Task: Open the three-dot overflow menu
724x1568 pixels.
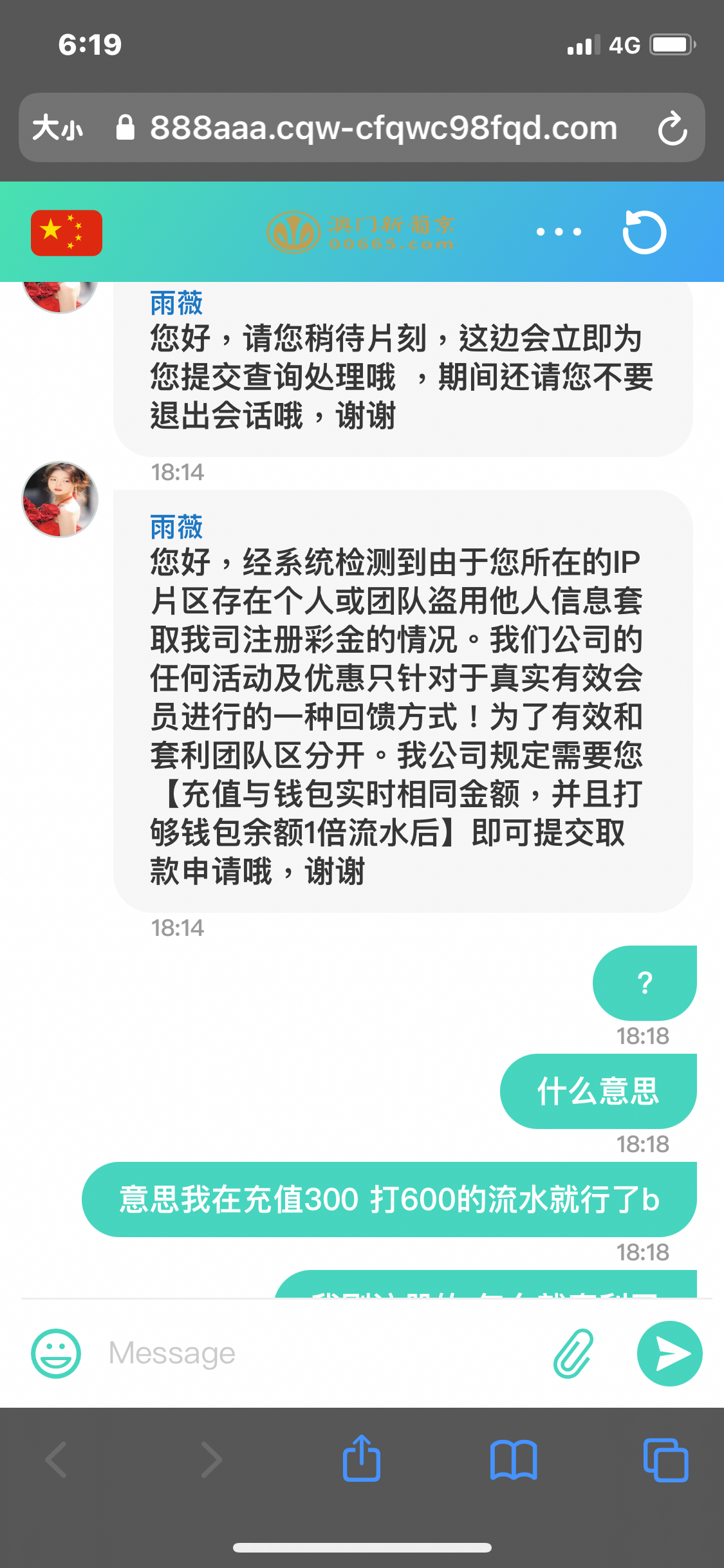Action: click(557, 232)
